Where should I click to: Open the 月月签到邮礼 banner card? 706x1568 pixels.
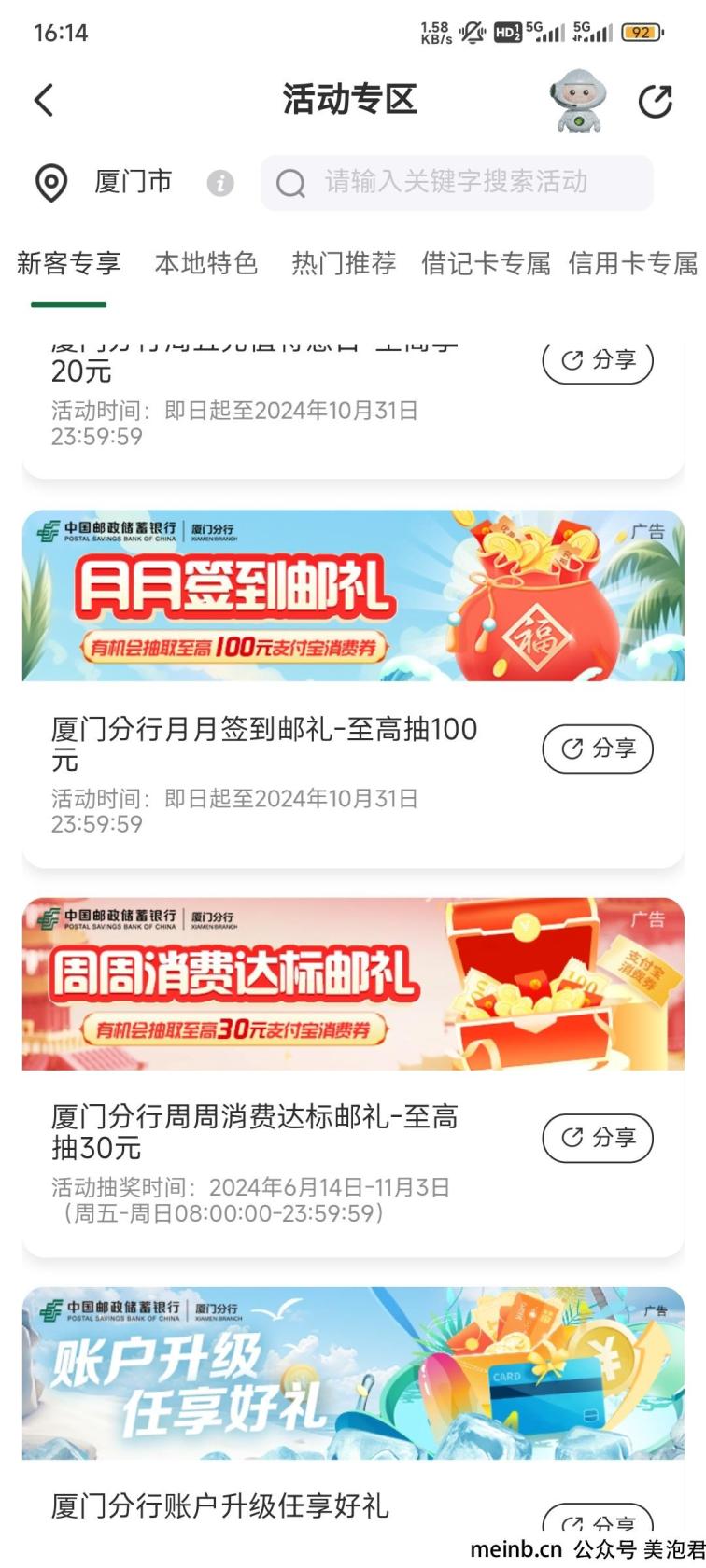point(353,595)
